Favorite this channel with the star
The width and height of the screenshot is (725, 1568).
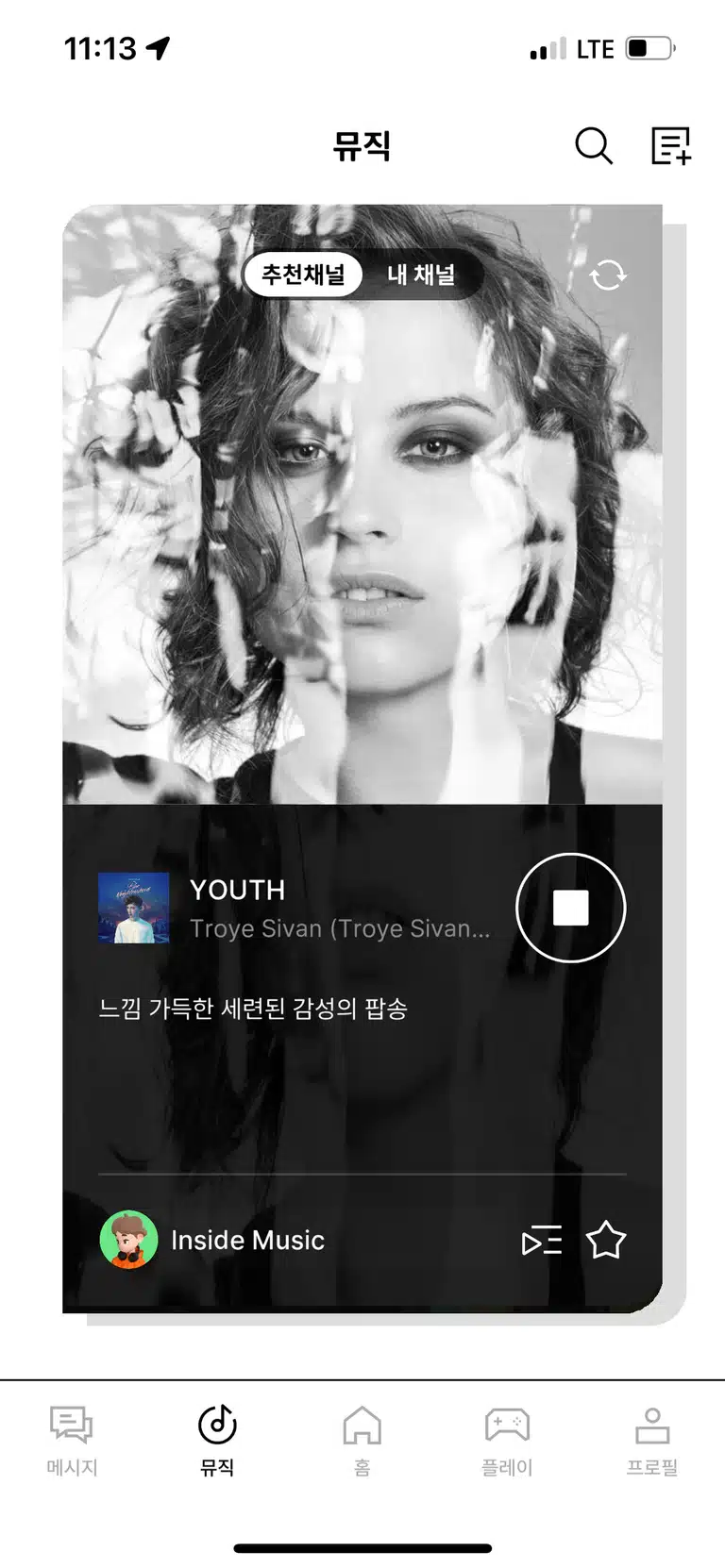[x=606, y=1241]
